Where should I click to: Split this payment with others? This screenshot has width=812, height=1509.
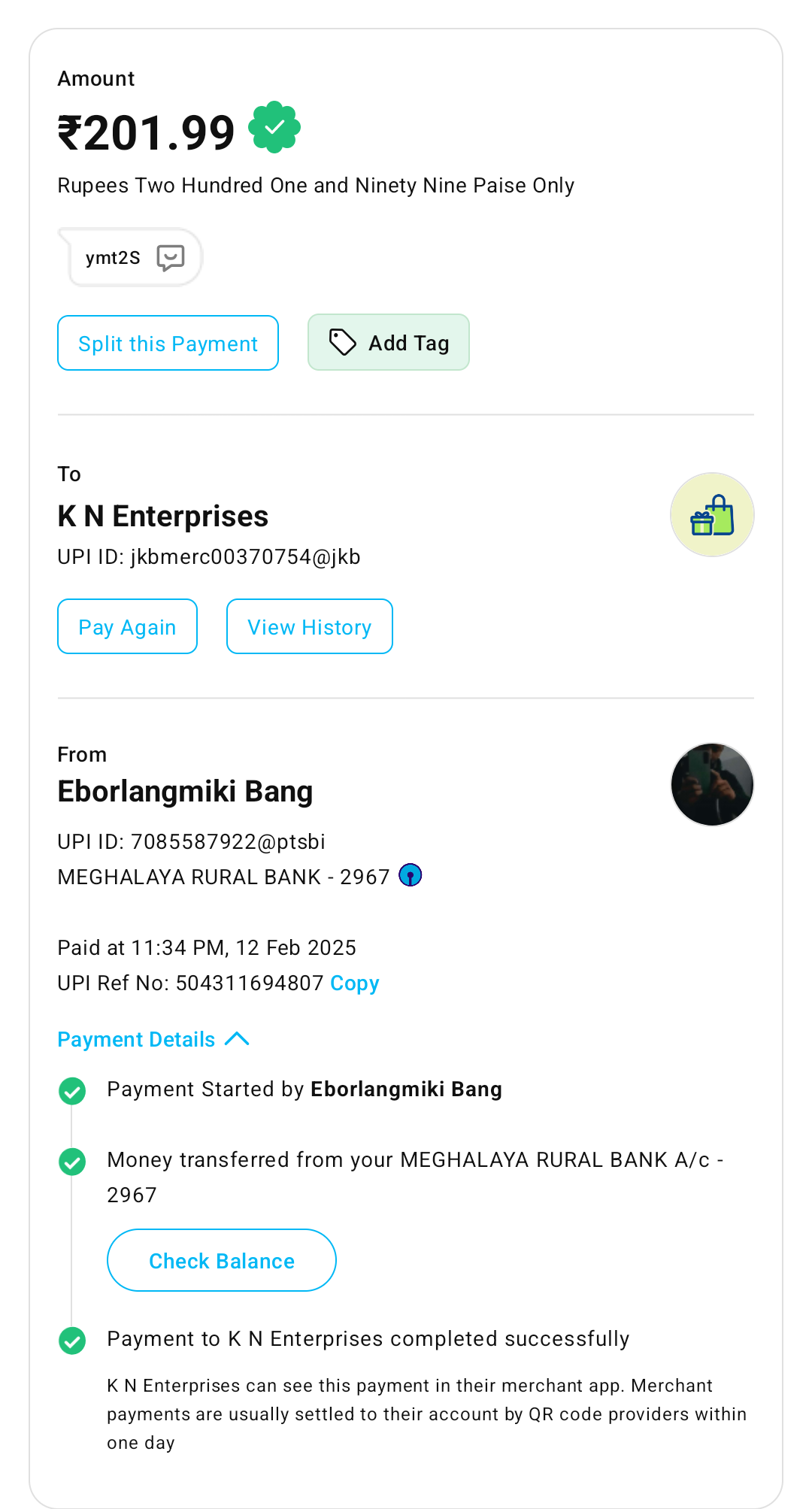[168, 344]
